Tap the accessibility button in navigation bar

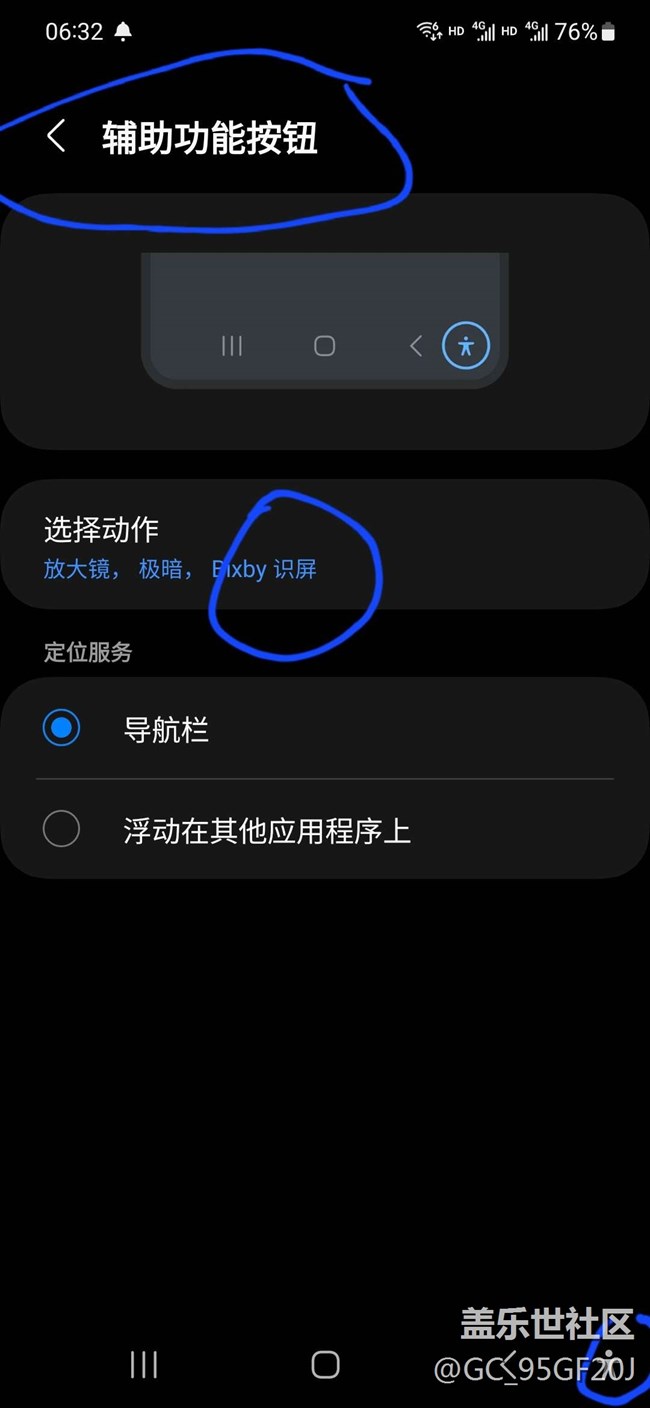click(x=608, y=1364)
